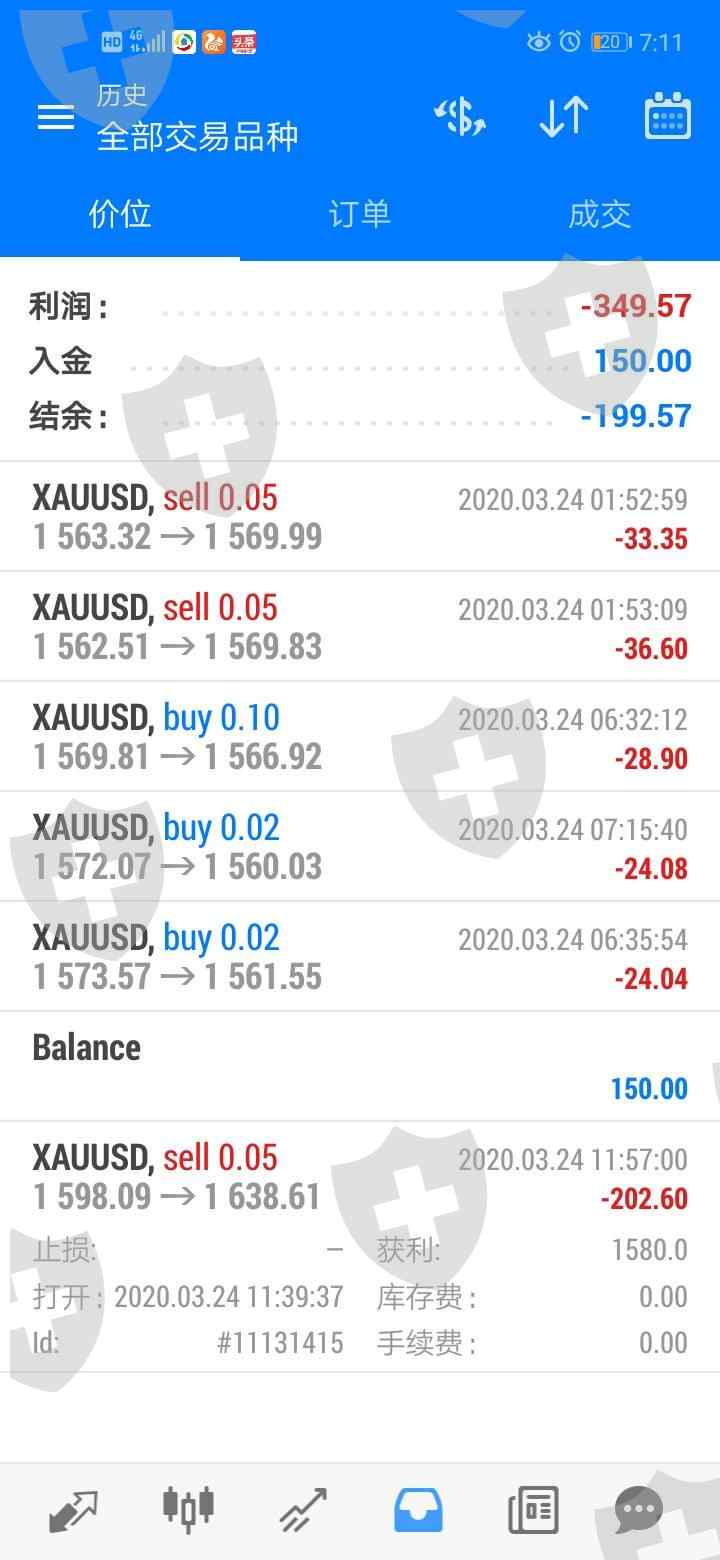720x1560 pixels.
Task: Open the news tab in bottom bar
Action: tap(532, 1510)
